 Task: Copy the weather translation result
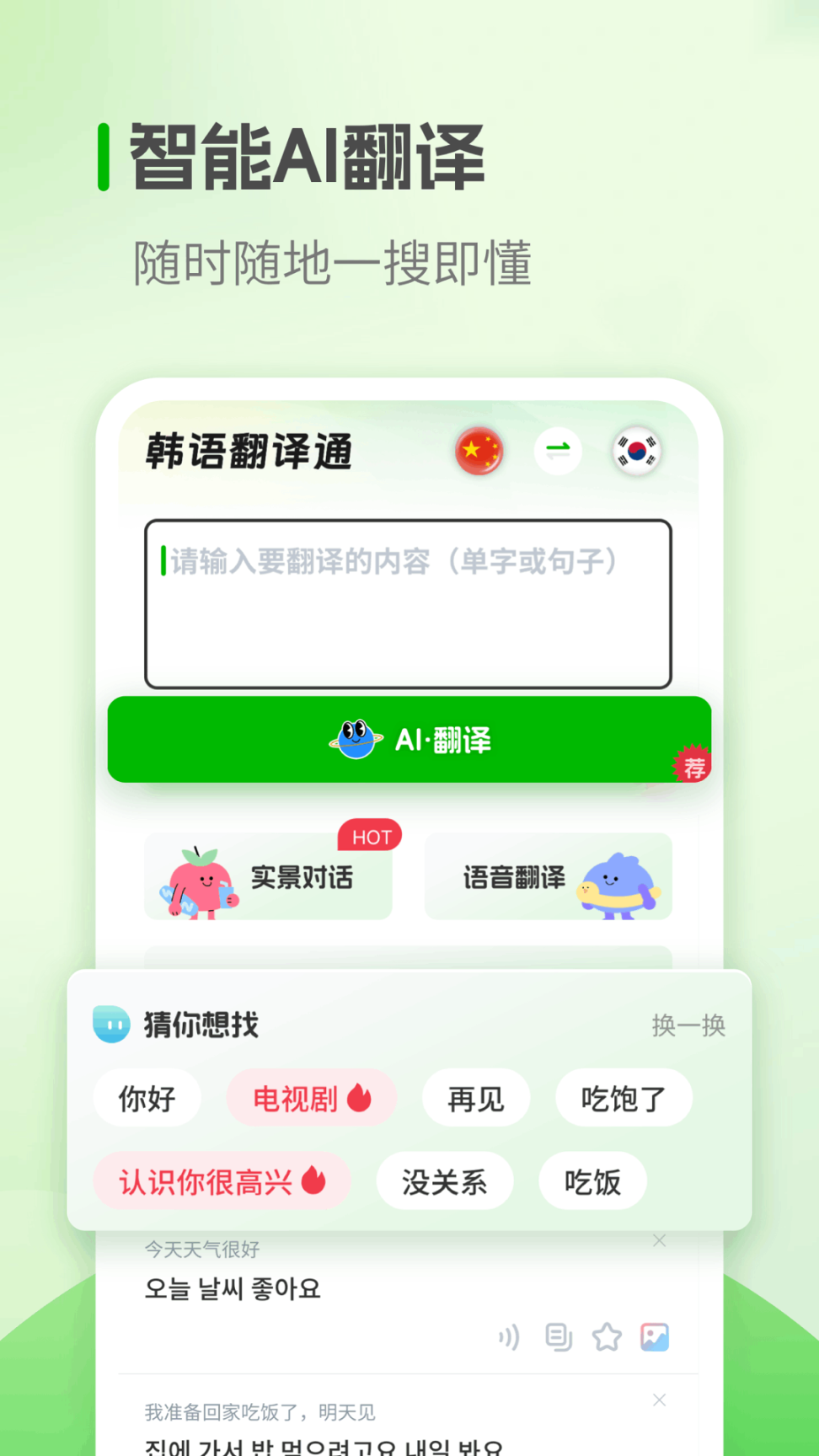pos(558,1337)
